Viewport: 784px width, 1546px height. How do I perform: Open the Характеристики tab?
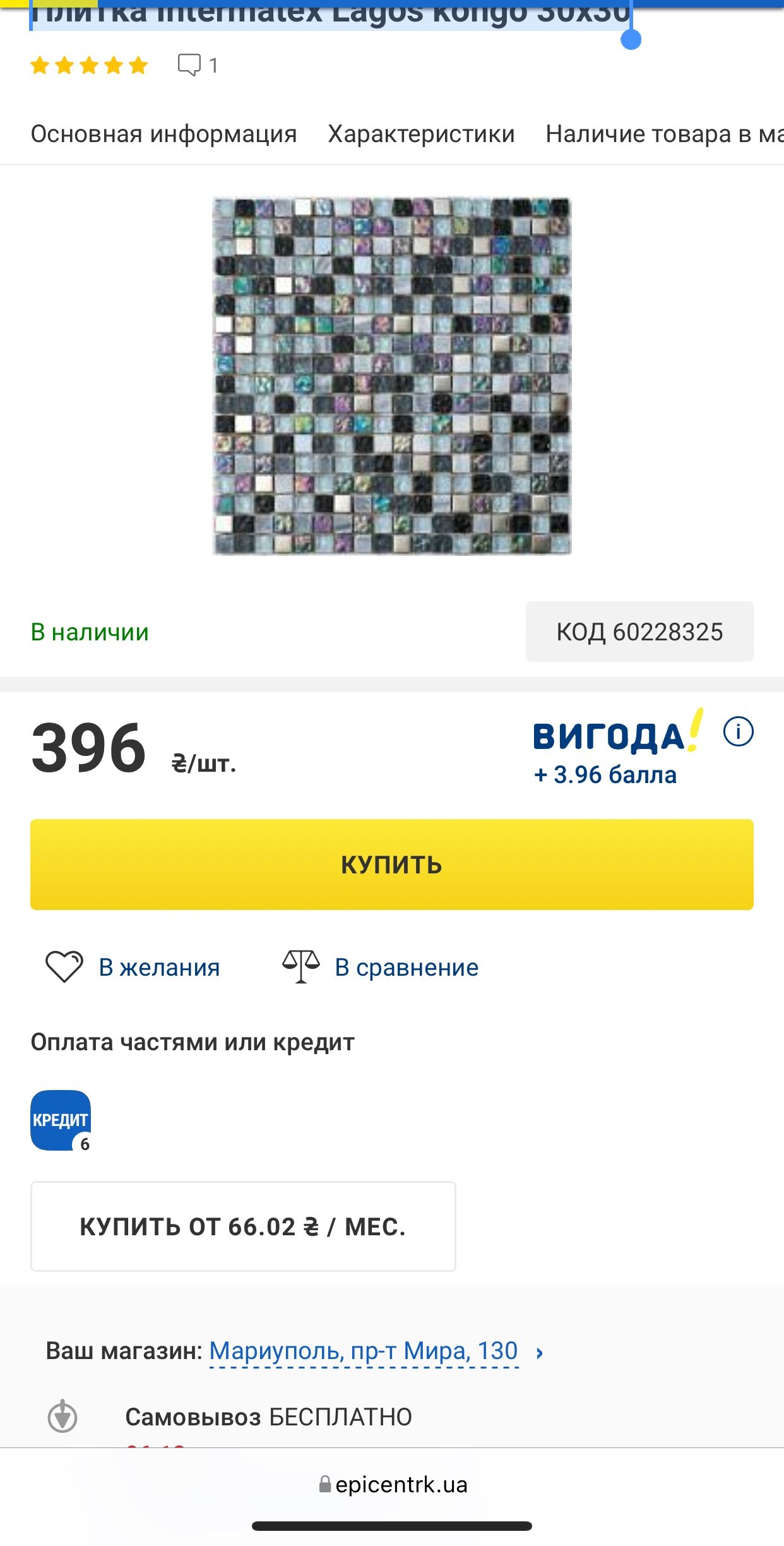pos(421,134)
